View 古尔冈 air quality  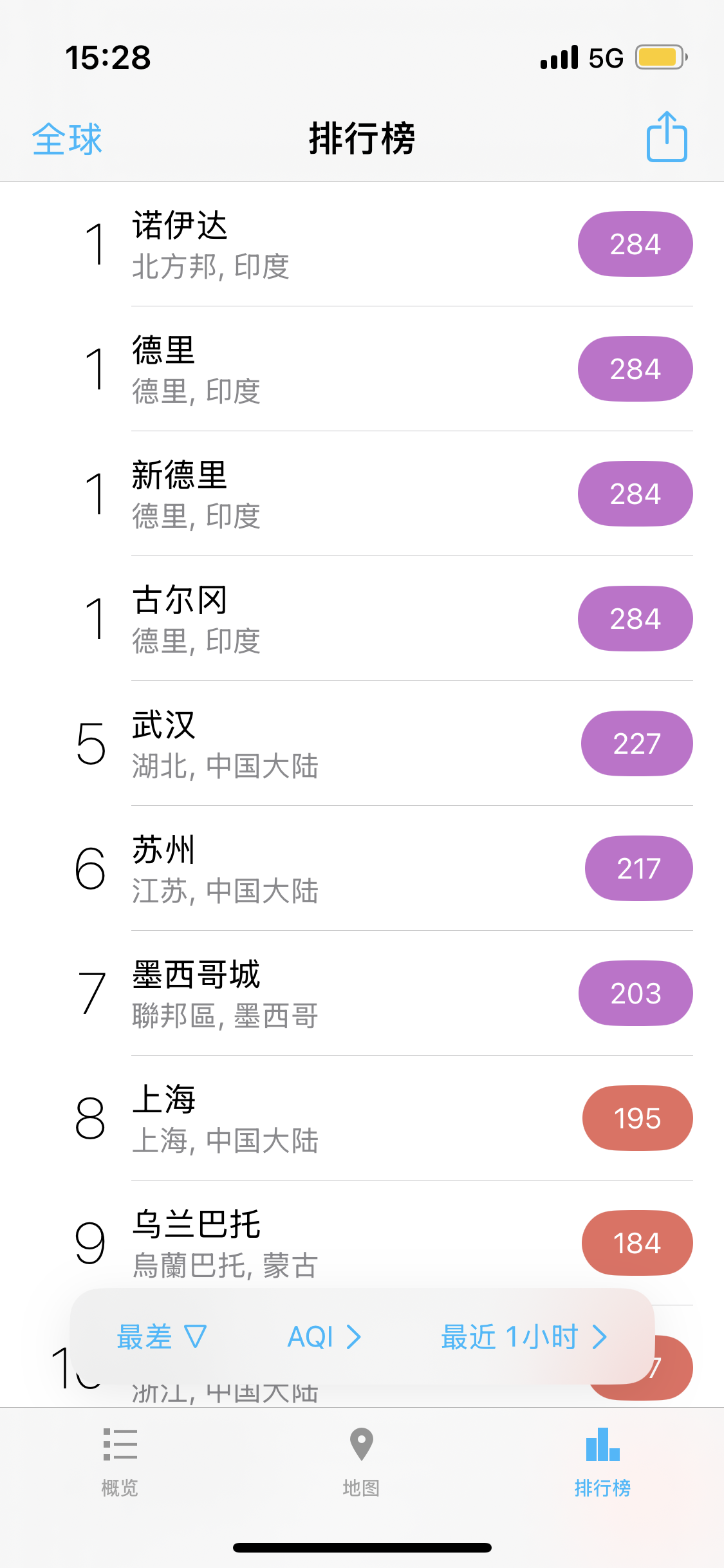pos(362,619)
